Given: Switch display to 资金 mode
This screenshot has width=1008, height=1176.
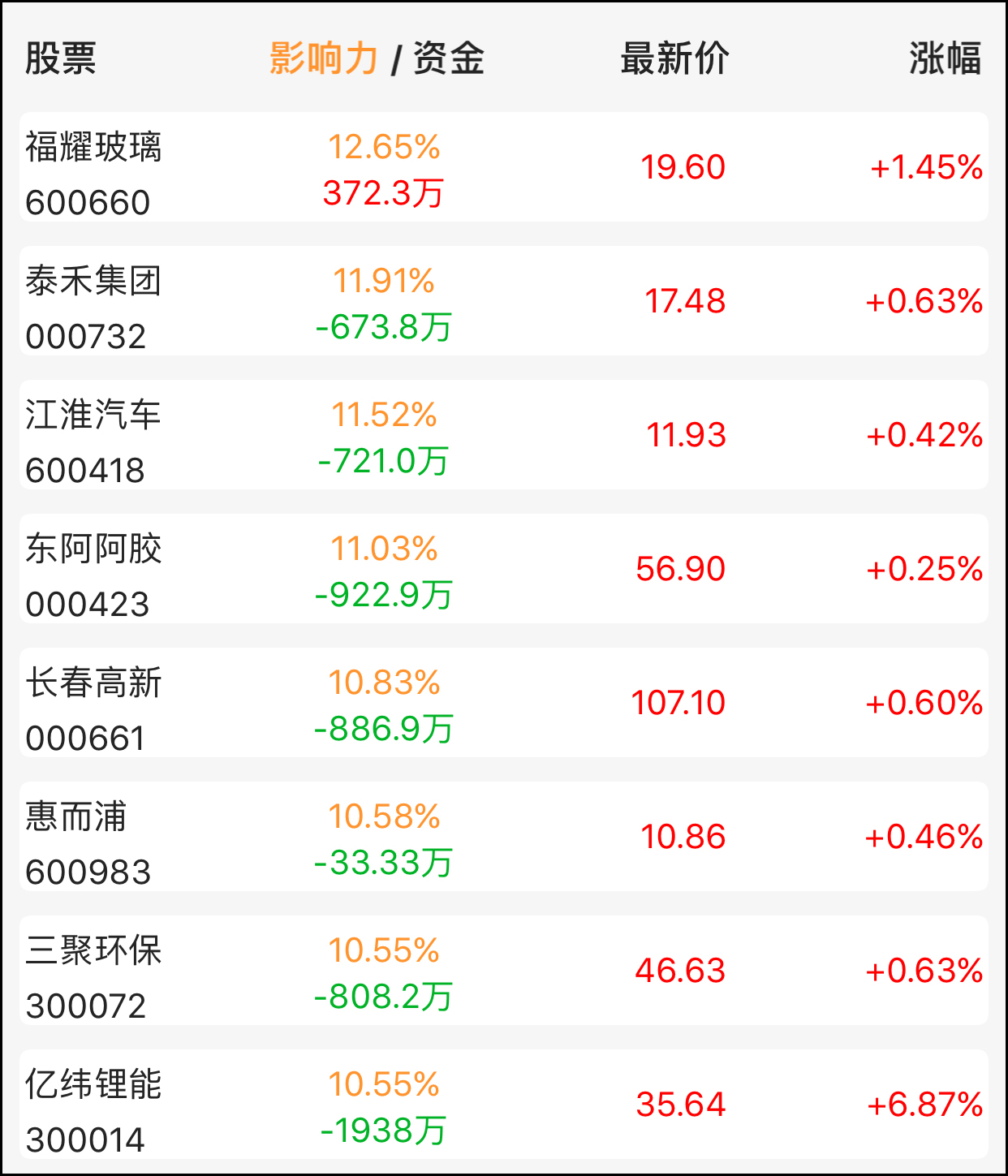Looking at the screenshot, I should [x=448, y=57].
